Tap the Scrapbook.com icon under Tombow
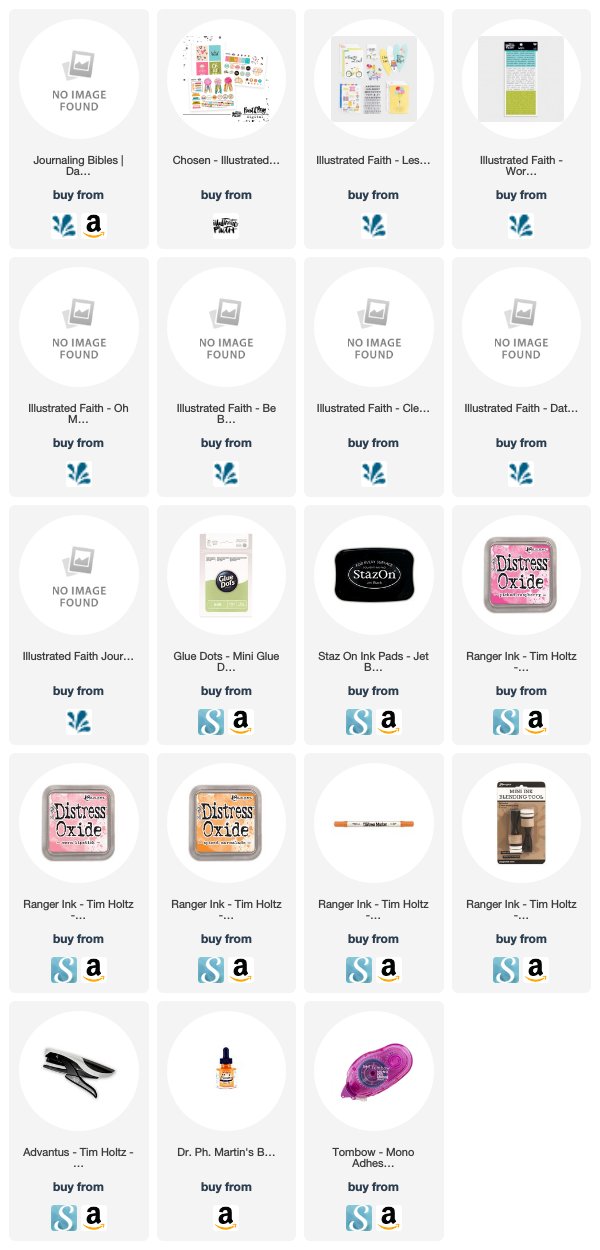600x1250 pixels. 358,1219
